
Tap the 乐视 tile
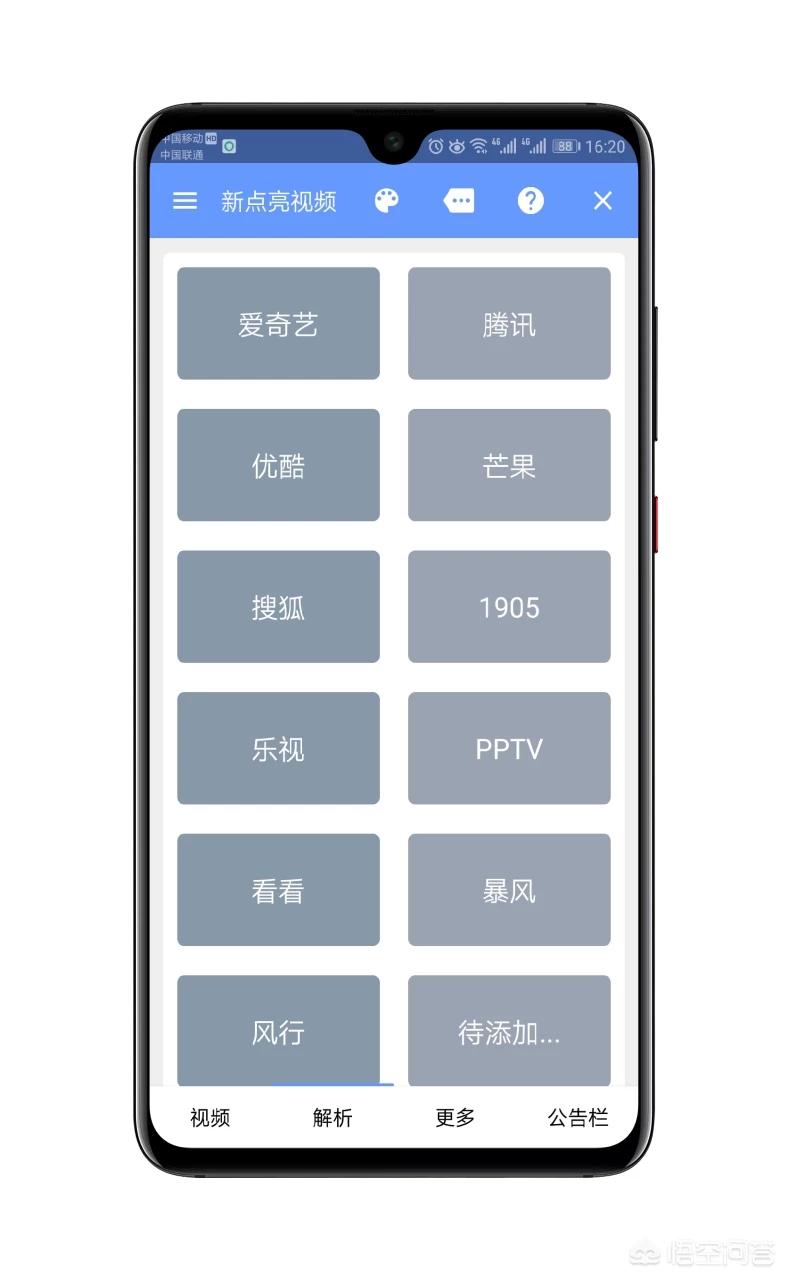coord(278,748)
